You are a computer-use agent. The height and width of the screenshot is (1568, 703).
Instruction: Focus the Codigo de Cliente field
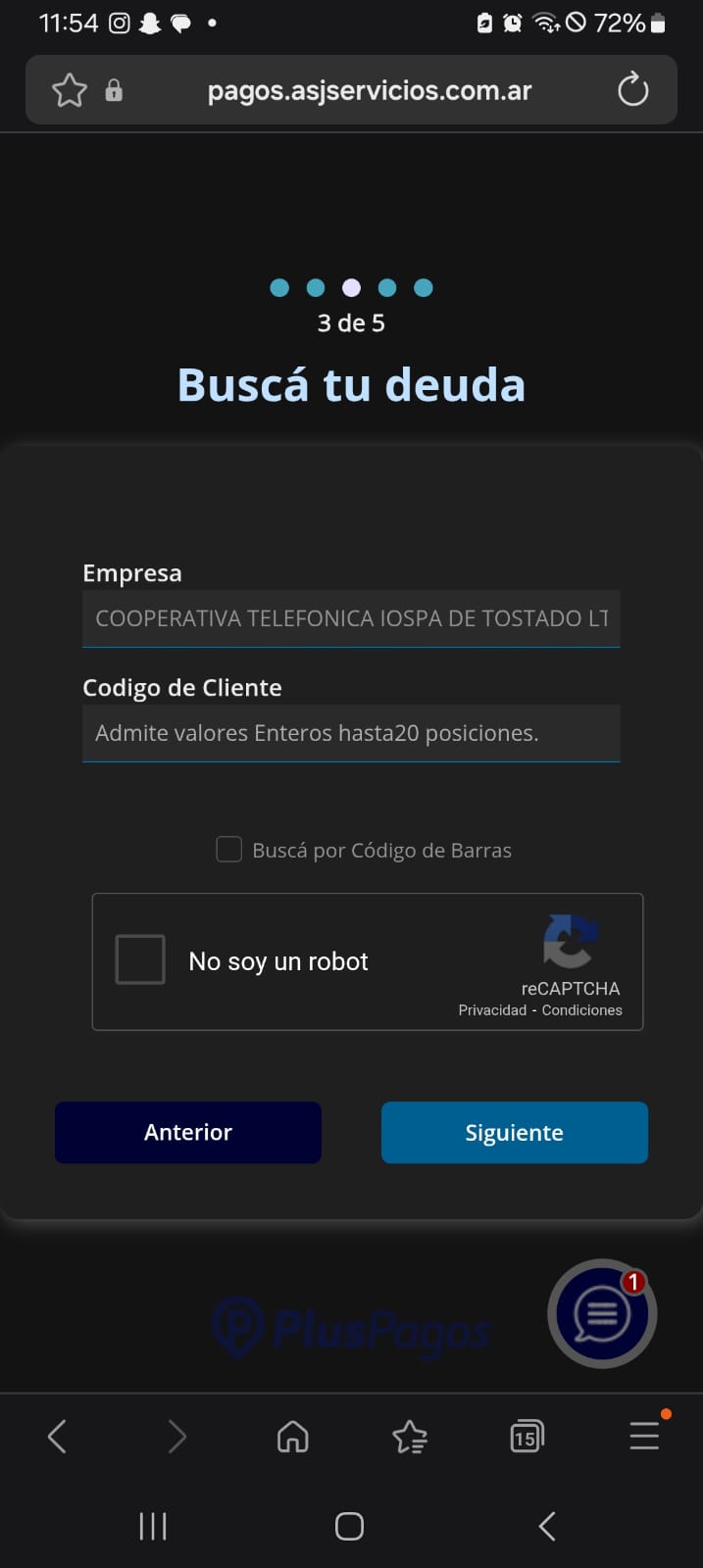(x=351, y=733)
